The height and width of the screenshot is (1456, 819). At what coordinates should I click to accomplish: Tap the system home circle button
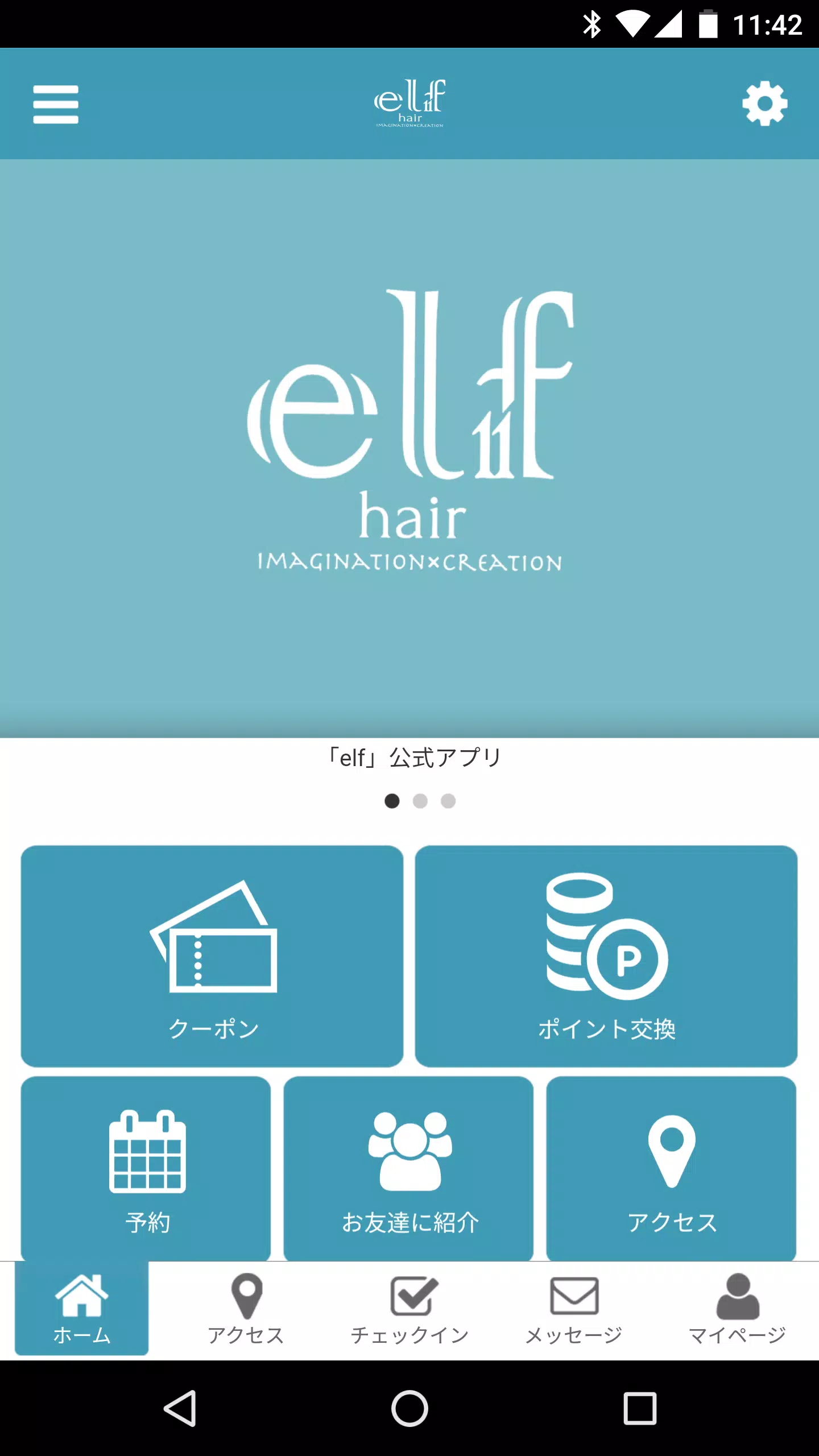tap(409, 1408)
